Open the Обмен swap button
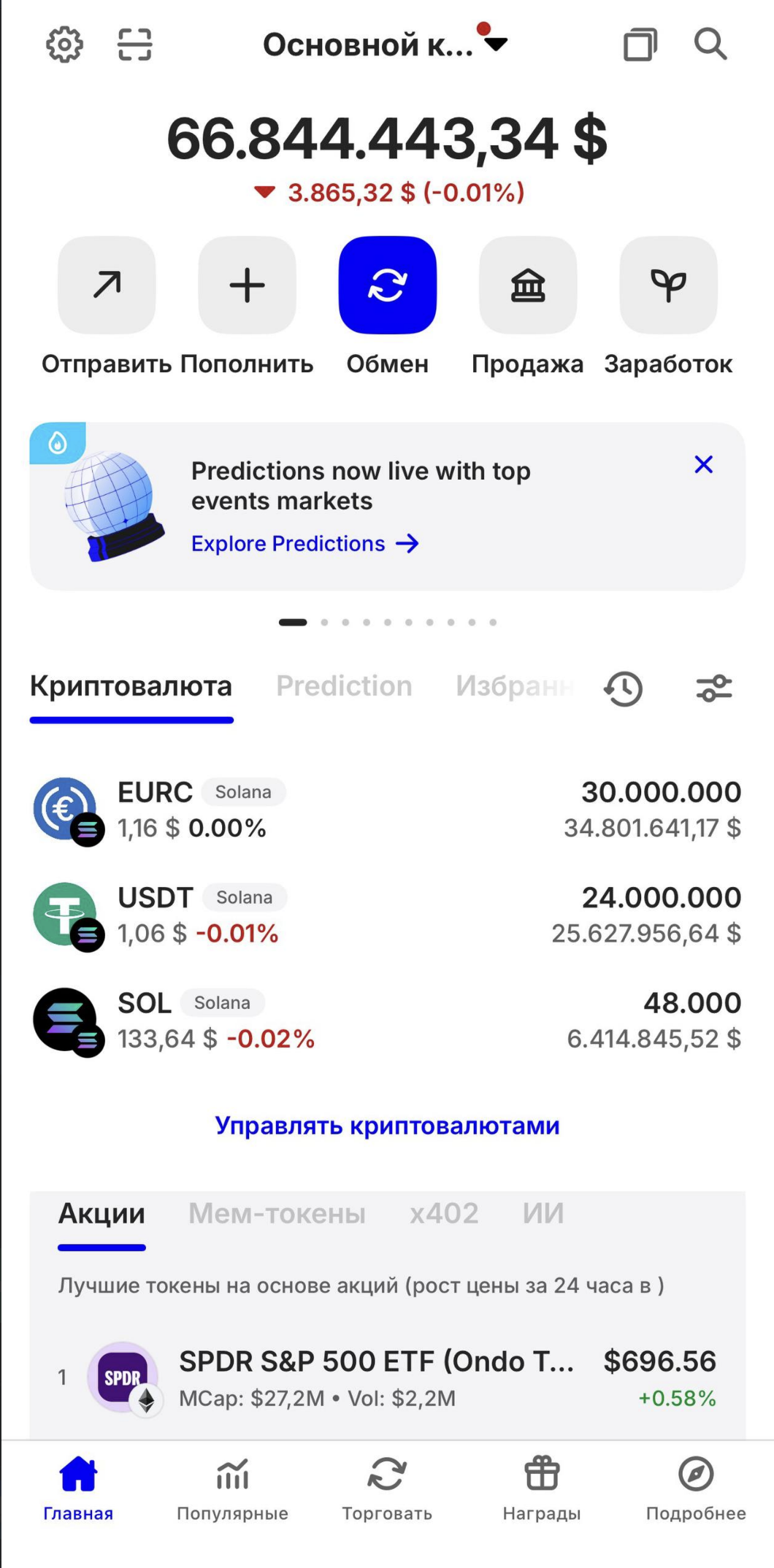Viewport: 774px width, 1568px height. coord(387,285)
